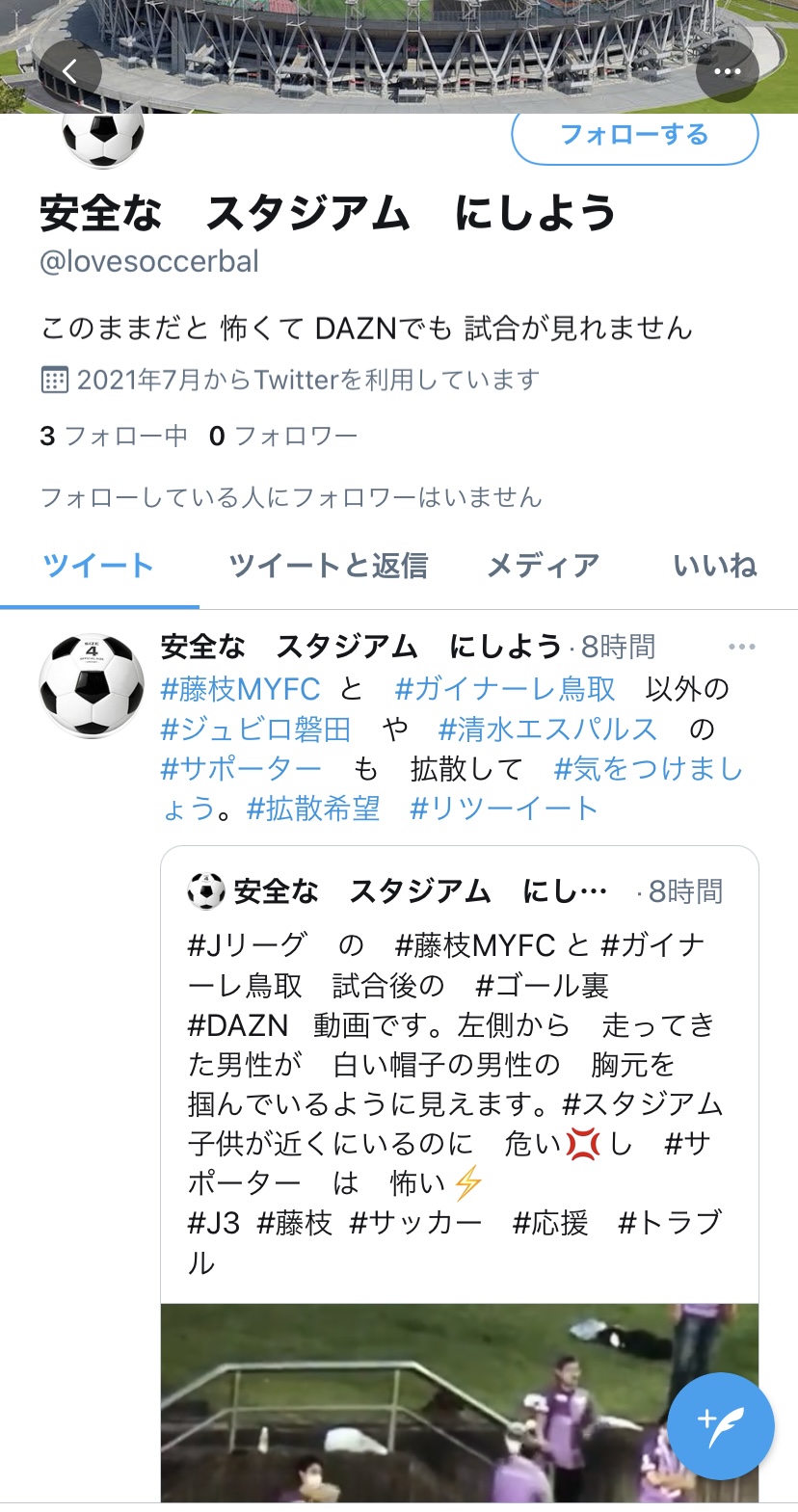798x1512 pixels.
Task: Open the profile overflow menu
Action: [x=727, y=71]
